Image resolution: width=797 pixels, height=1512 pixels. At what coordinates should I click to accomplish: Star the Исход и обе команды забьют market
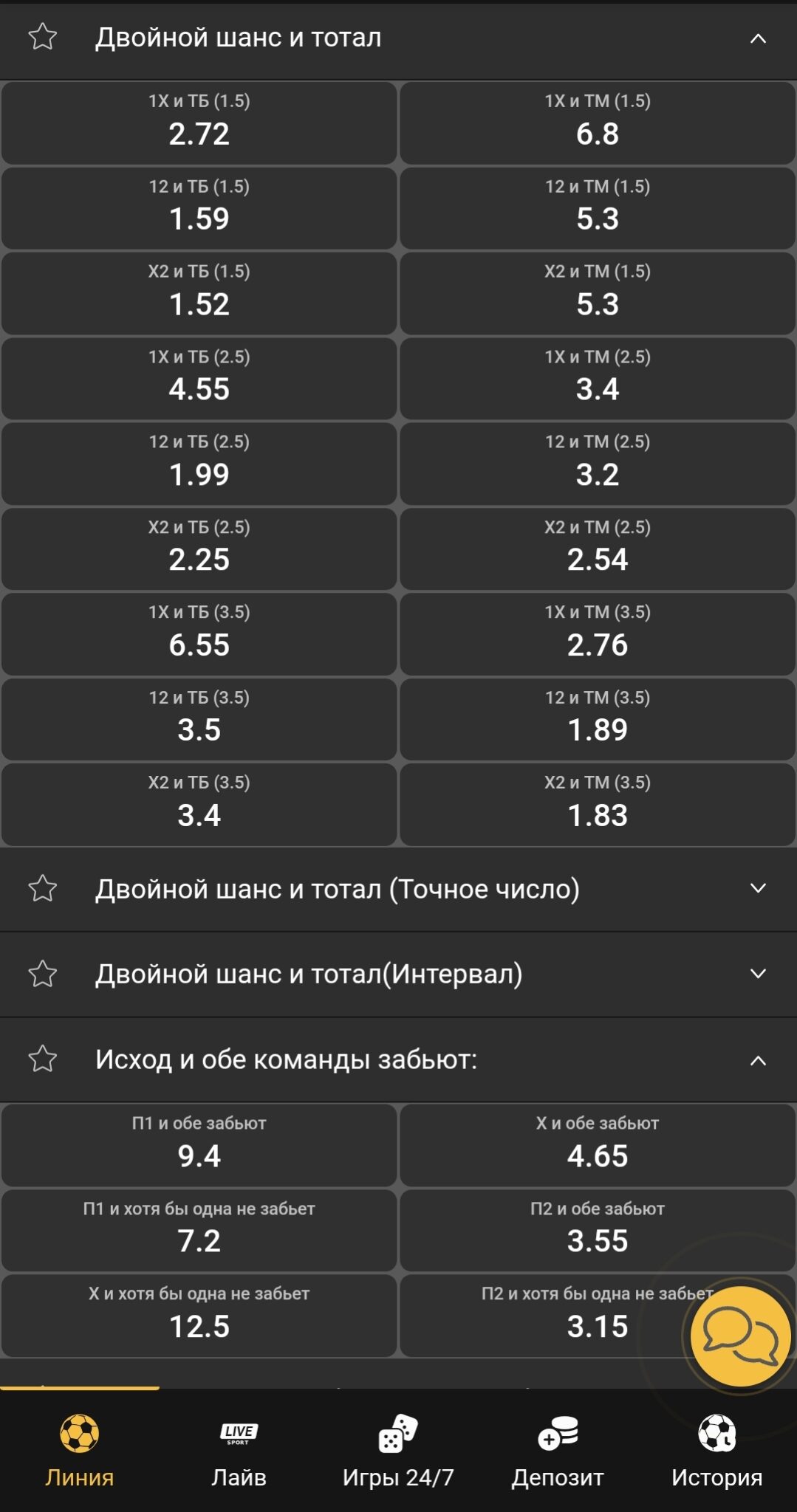click(43, 1059)
